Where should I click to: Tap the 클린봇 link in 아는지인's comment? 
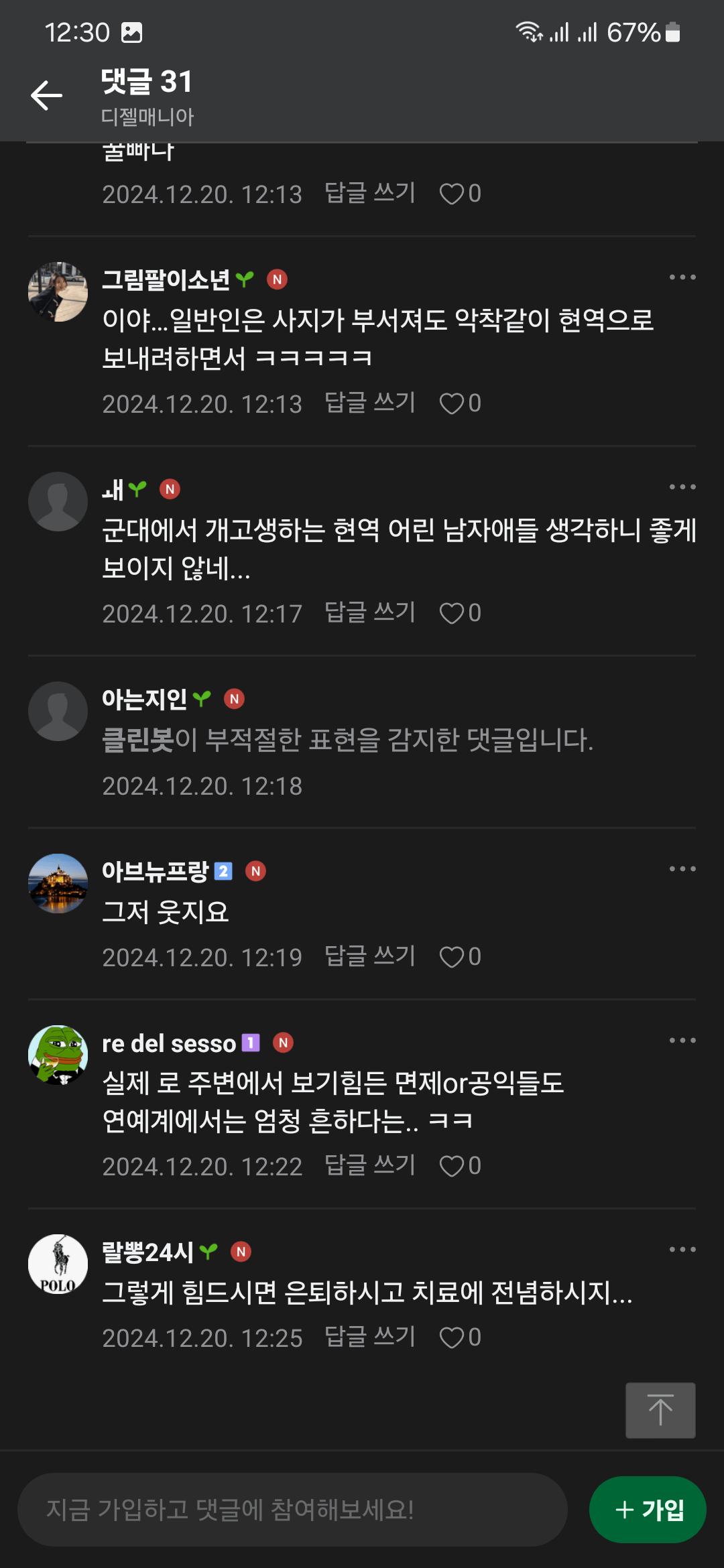click(137, 740)
